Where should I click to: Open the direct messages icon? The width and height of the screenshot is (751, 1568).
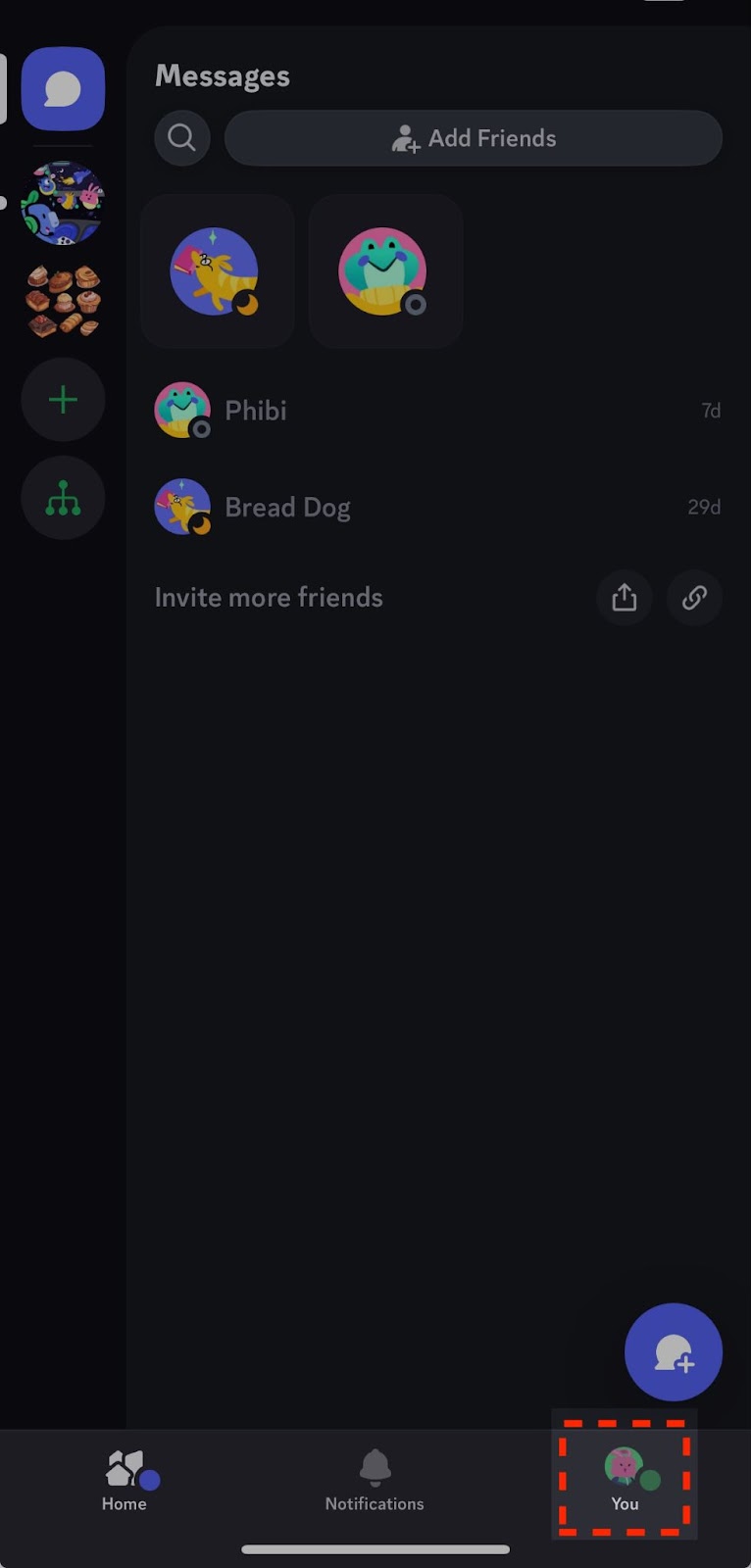63,89
